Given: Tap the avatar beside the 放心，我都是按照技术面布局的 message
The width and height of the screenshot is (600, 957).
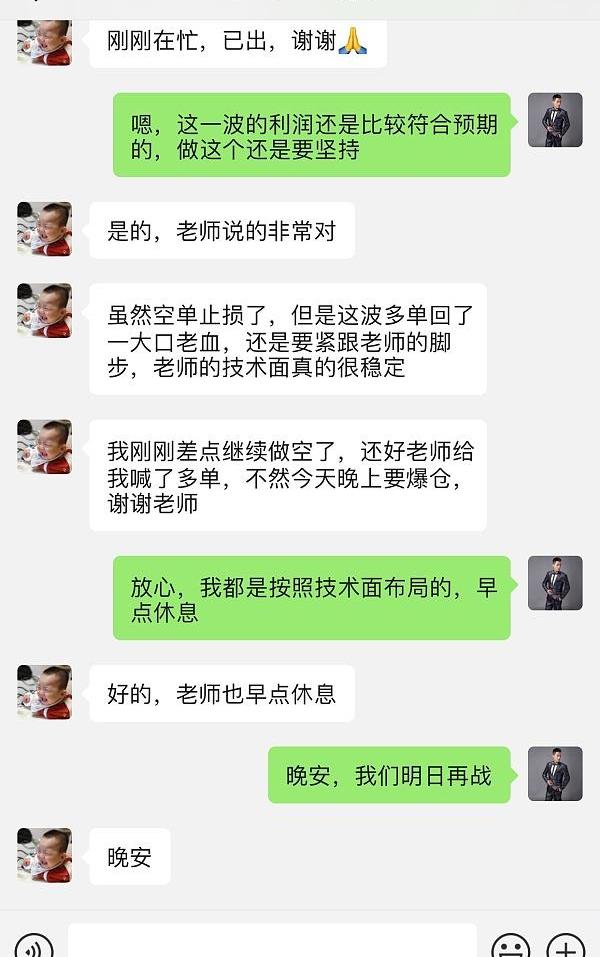Looking at the screenshot, I should (x=555, y=583).
